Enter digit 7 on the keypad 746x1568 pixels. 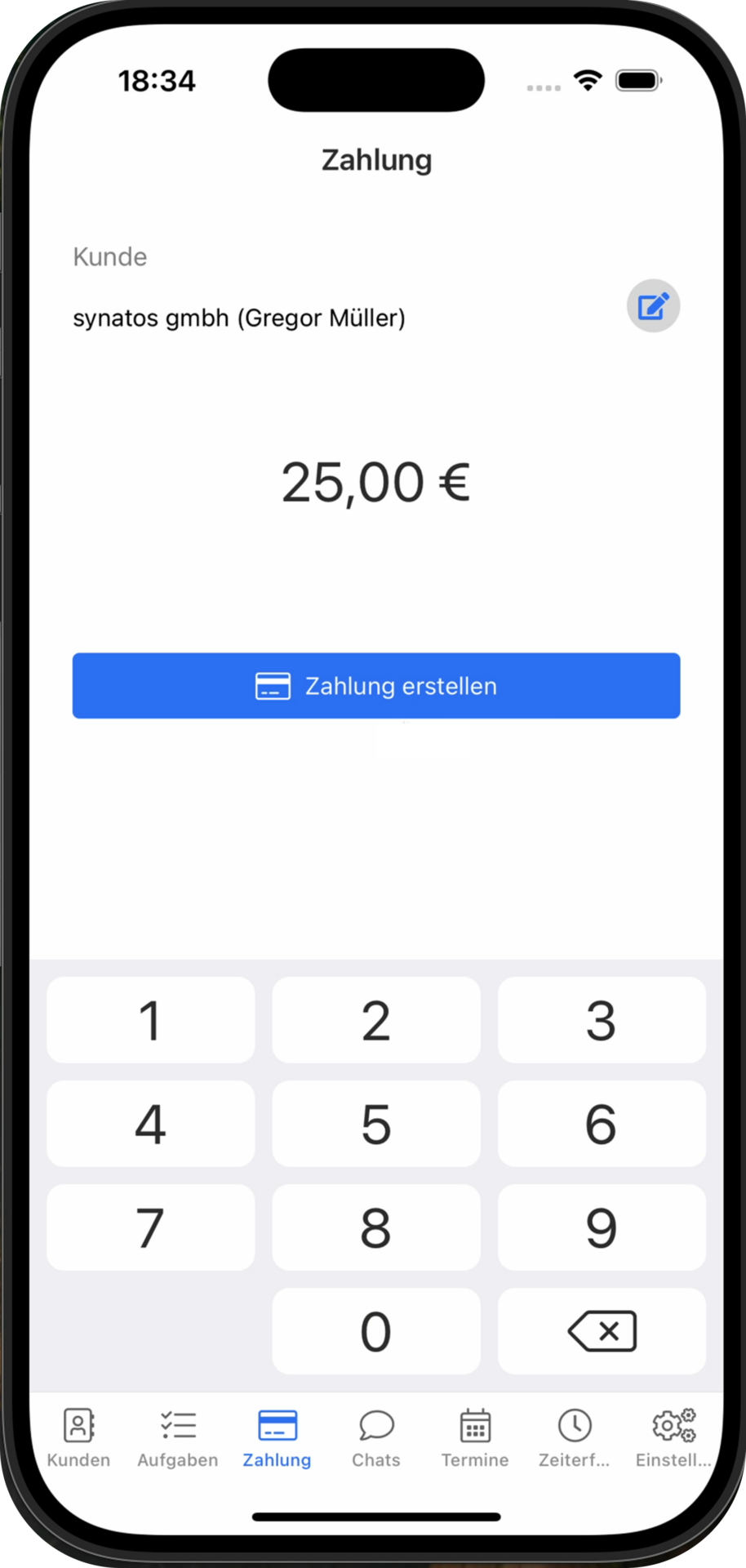(151, 1227)
